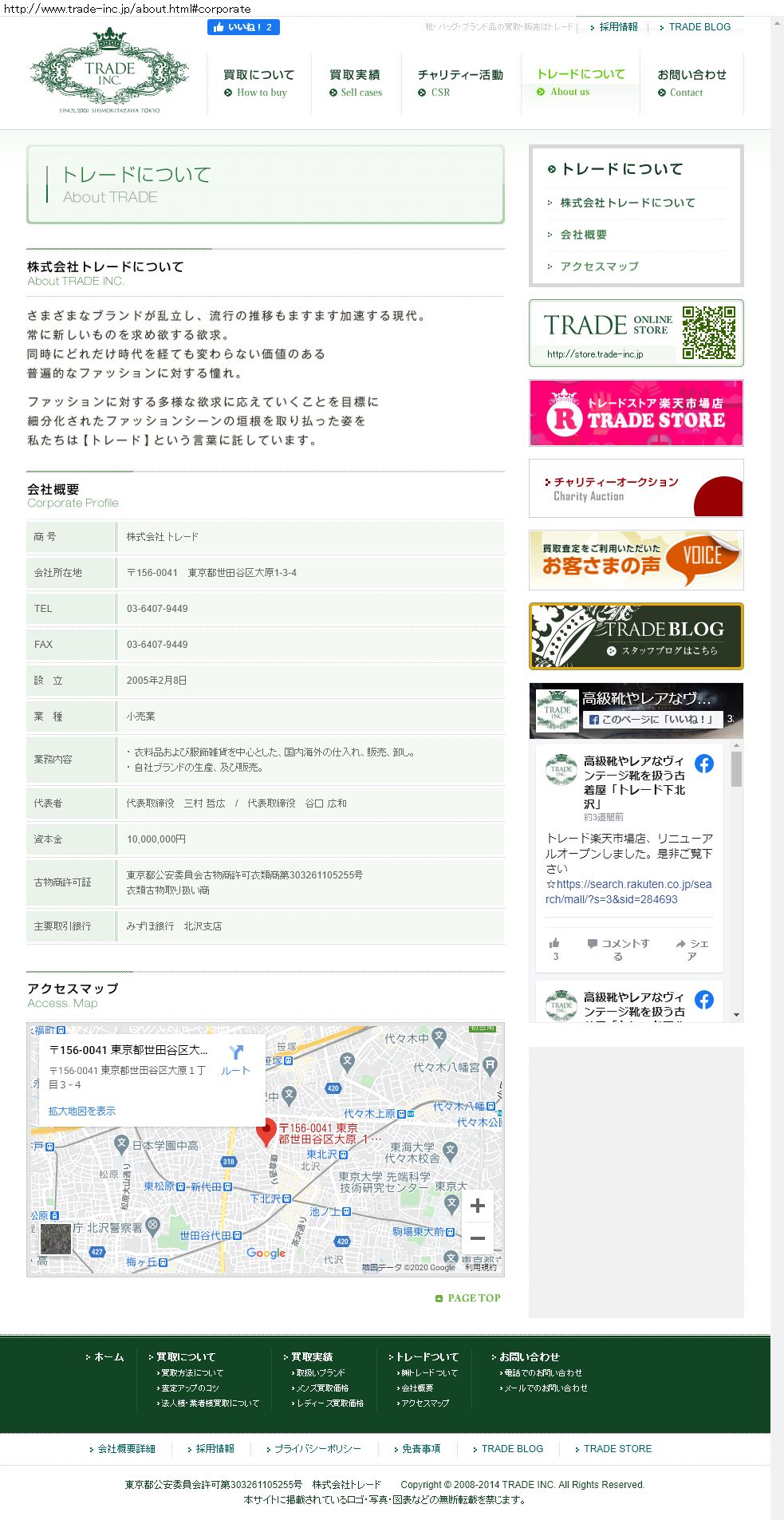The height and width of the screenshot is (1520, 784).
Task: Open the TRADE Online Store banner
Action: [636, 334]
